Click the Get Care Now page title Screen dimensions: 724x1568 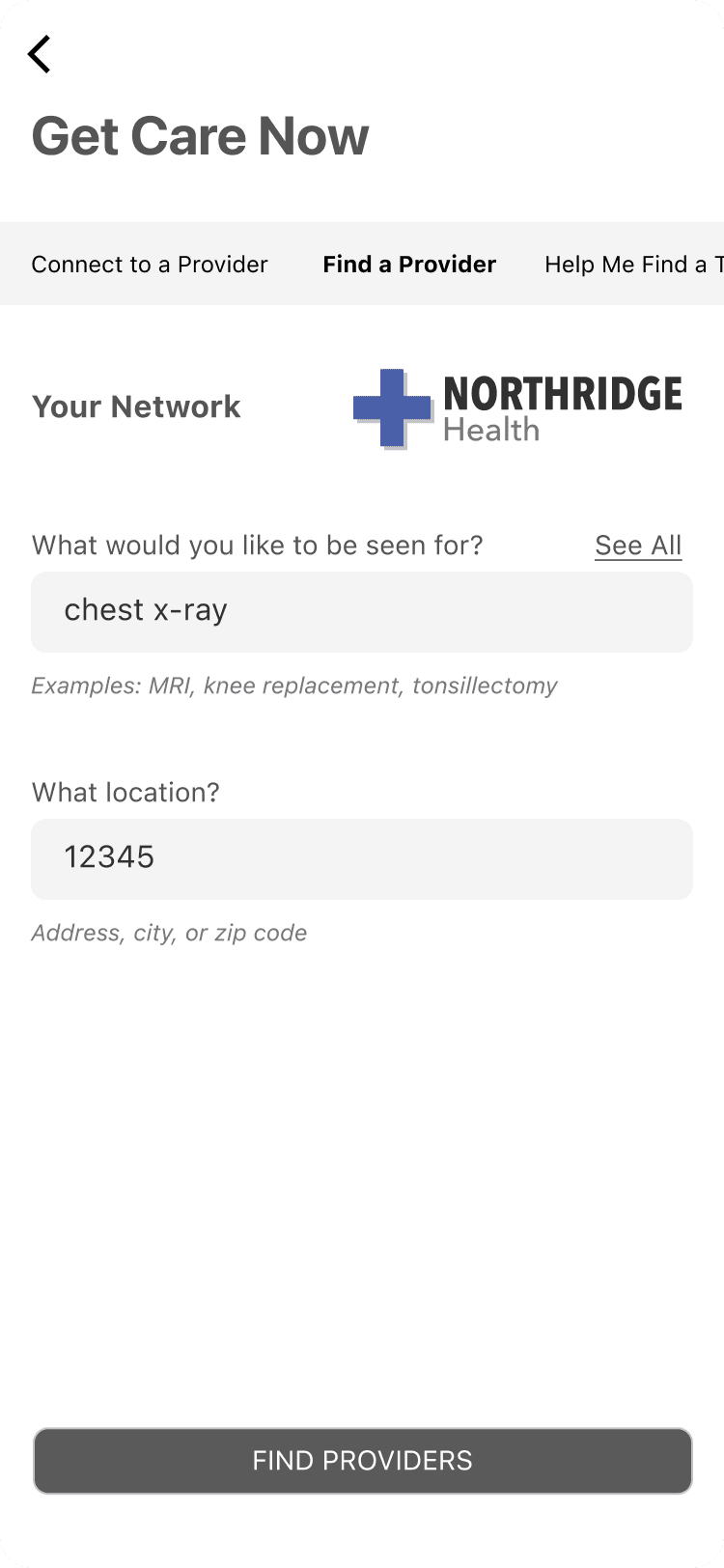pyautogui.click(x=200, y=135)
